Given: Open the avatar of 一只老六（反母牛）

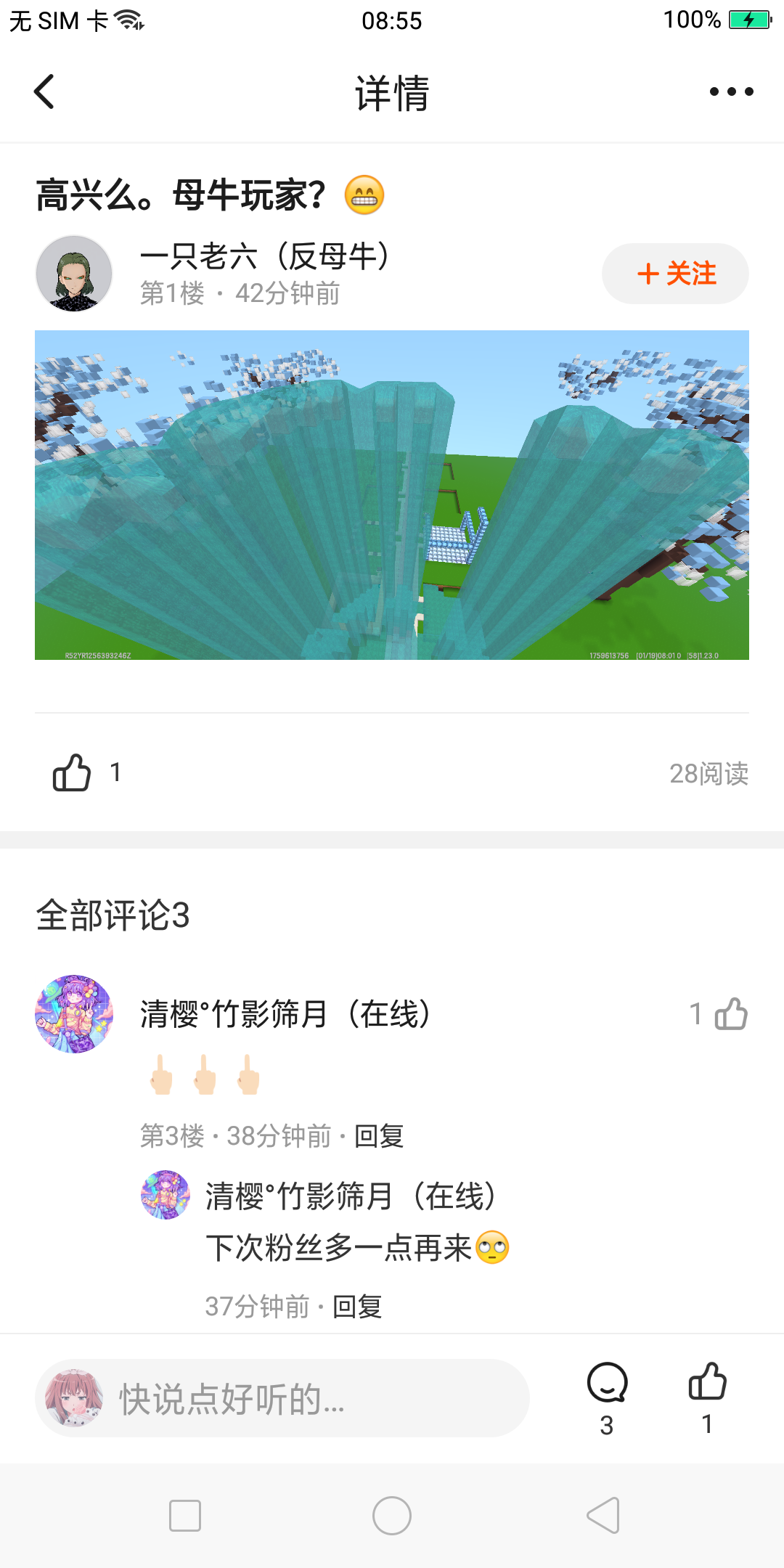Looking at the screenshot, I should (74, 274).
